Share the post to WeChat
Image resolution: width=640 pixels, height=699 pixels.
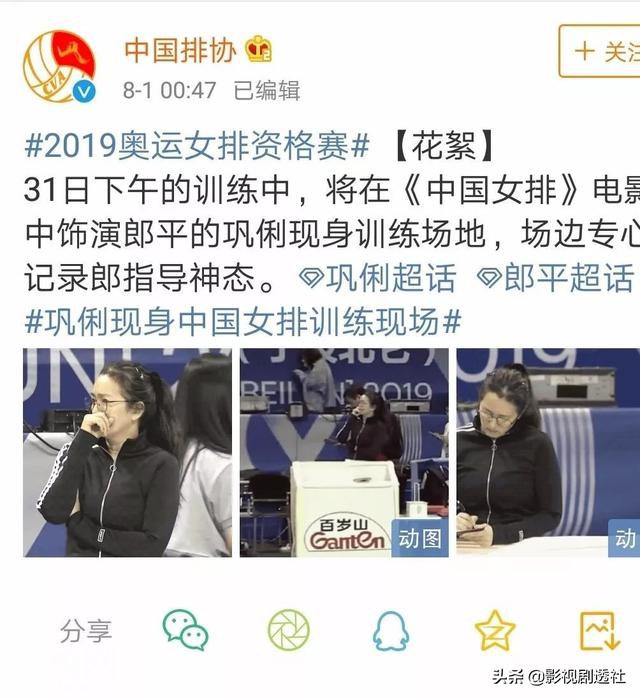point(186,630)
